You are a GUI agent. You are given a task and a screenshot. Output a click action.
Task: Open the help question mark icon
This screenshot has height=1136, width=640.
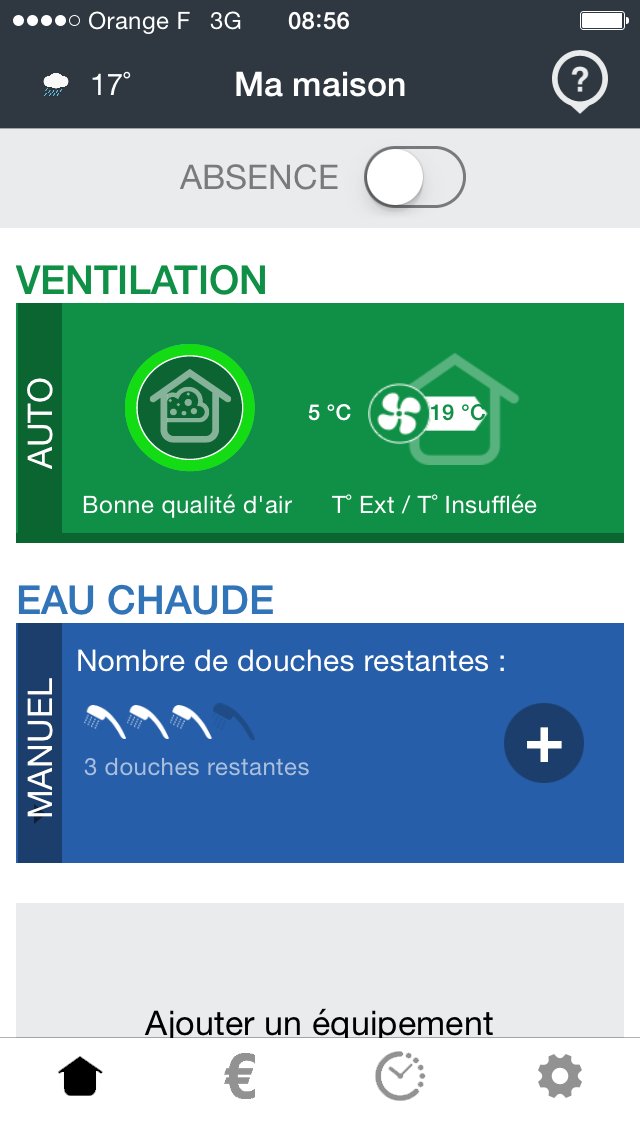click(580, 80)
